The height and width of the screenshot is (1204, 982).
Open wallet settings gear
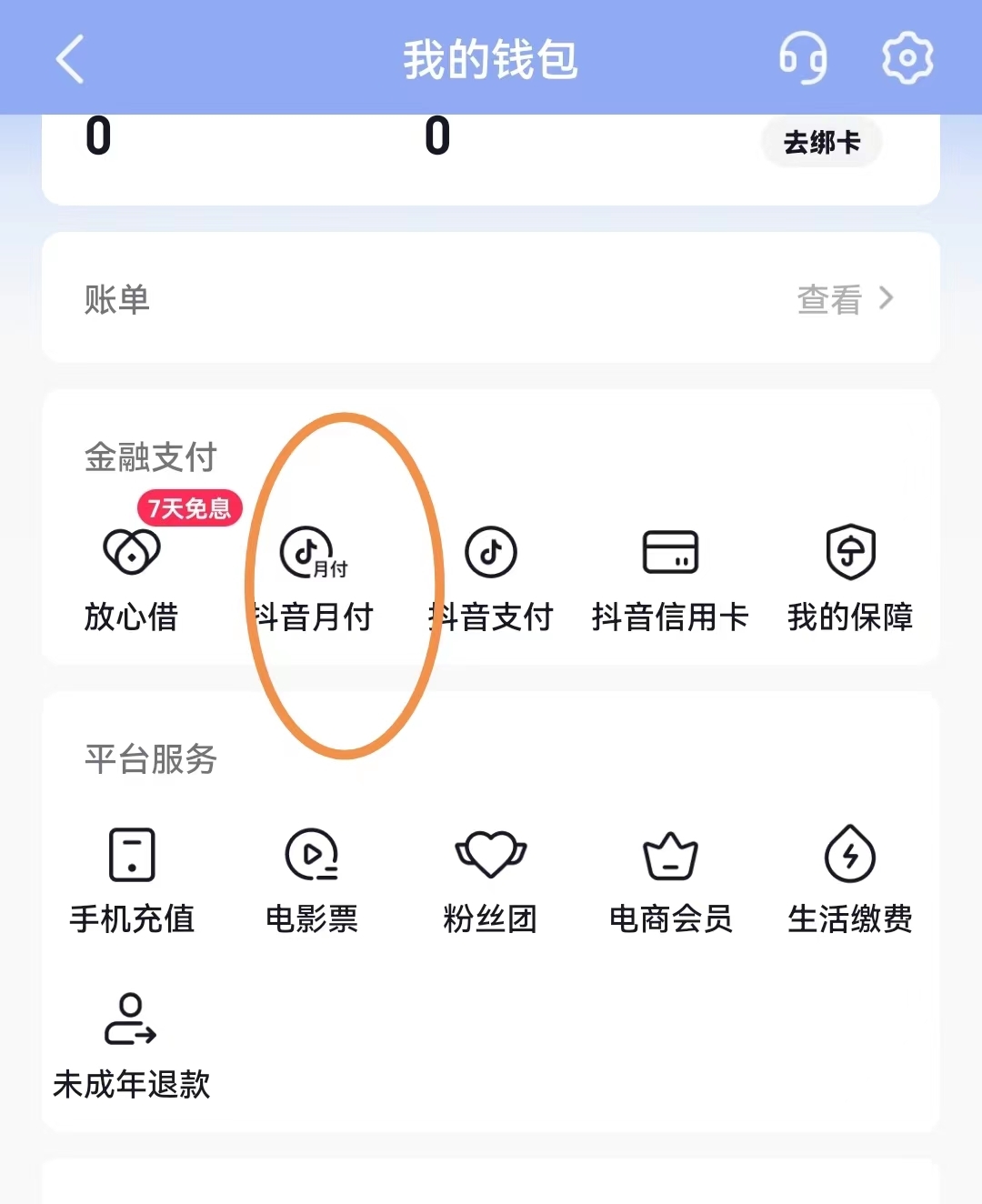pos(907,58)
